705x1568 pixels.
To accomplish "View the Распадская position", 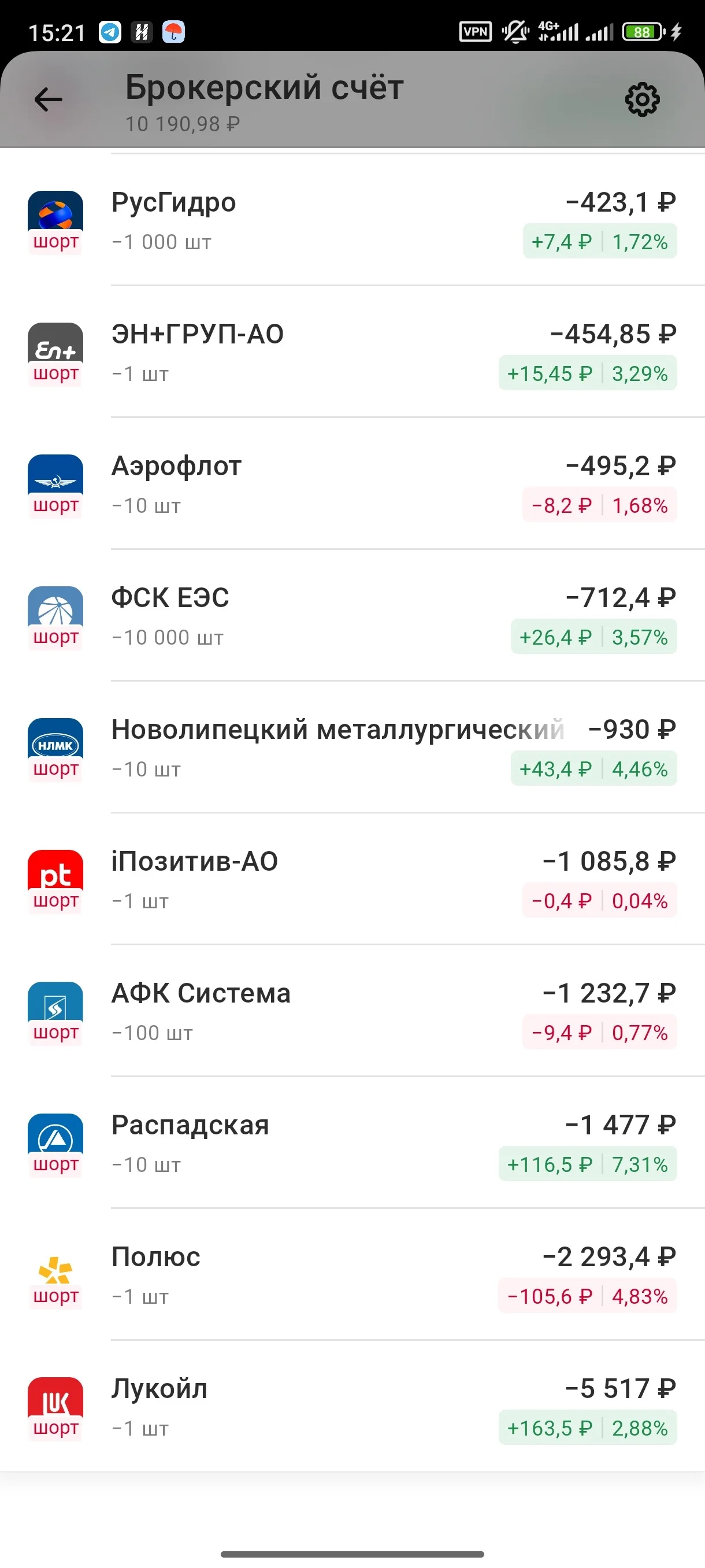I will [353, 1142].
